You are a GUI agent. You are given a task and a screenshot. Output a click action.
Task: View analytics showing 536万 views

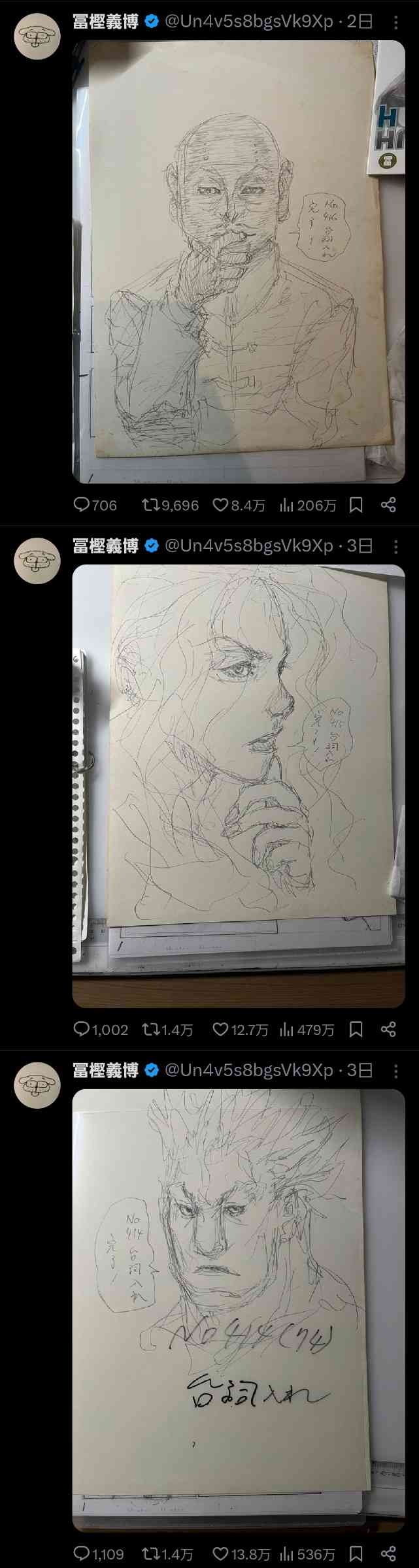coord(306,1553)
